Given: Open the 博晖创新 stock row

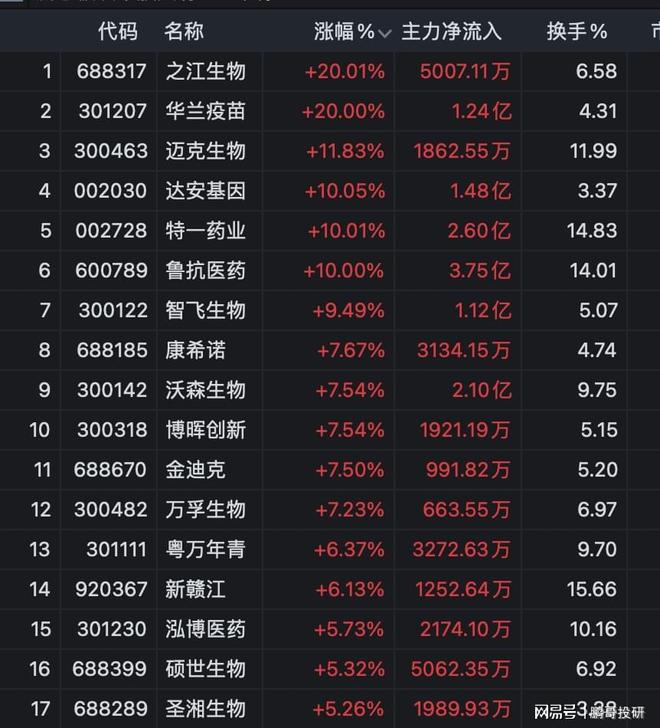Looking at the screenshot, I should pyautogui.click(x=205, y=430).
